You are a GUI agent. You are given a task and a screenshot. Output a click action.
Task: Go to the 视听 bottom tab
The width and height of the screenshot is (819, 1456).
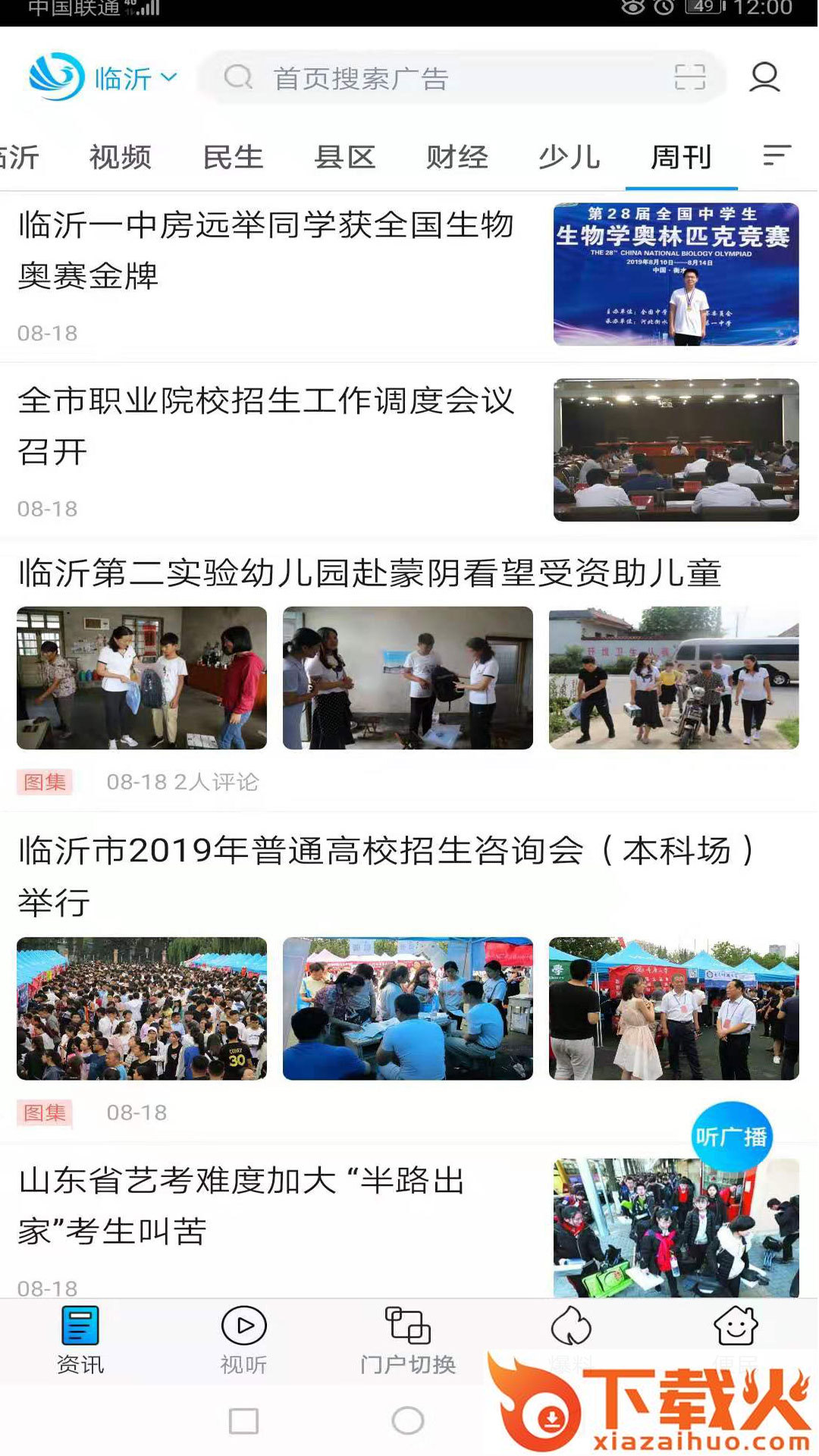pyautogui.click(x=243, y=1340)
